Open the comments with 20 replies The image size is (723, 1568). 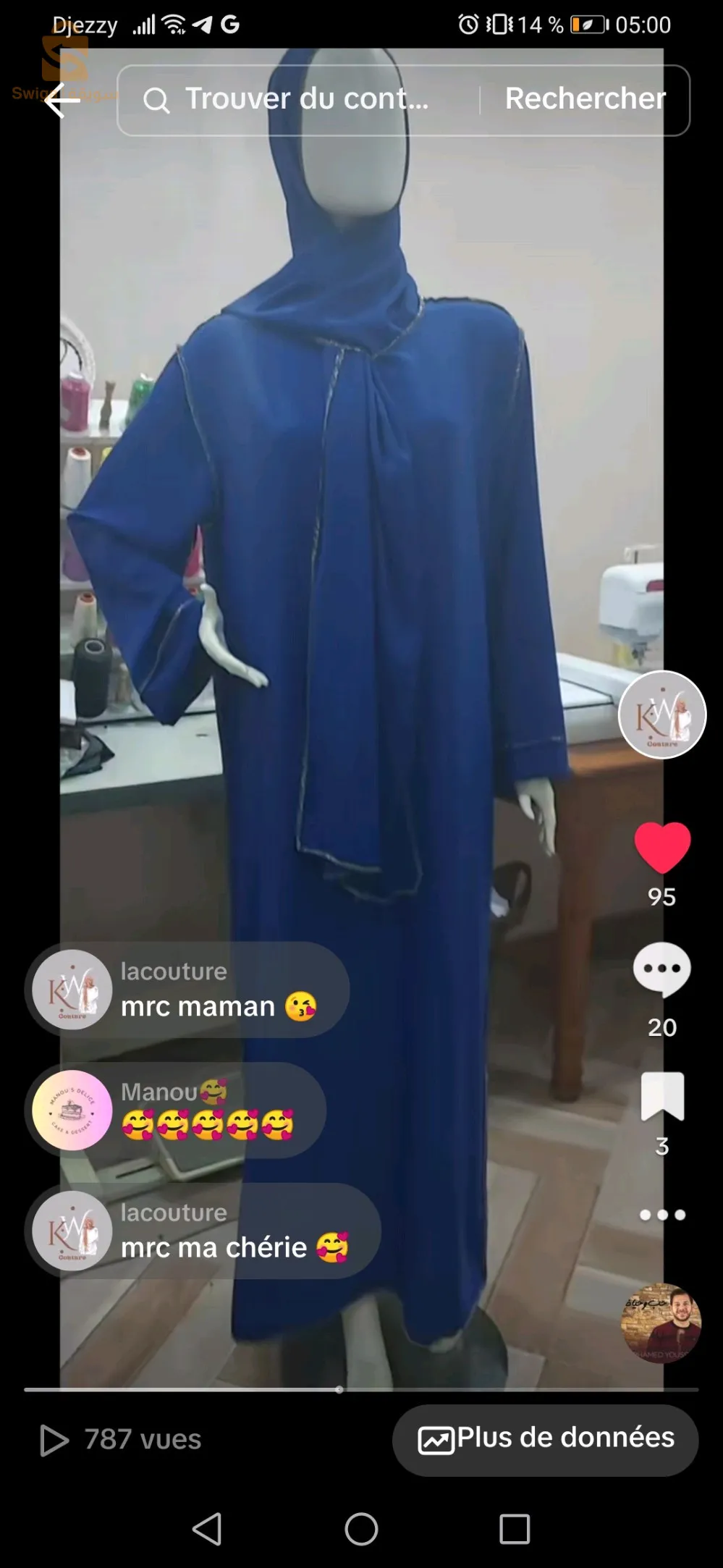(661, 970)
